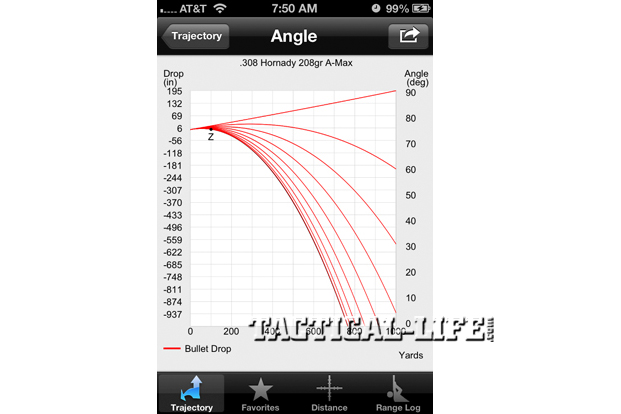The image size is (621, 414).
Task: Switch to the Favorites tab
Action: click(x=260, y=392)
